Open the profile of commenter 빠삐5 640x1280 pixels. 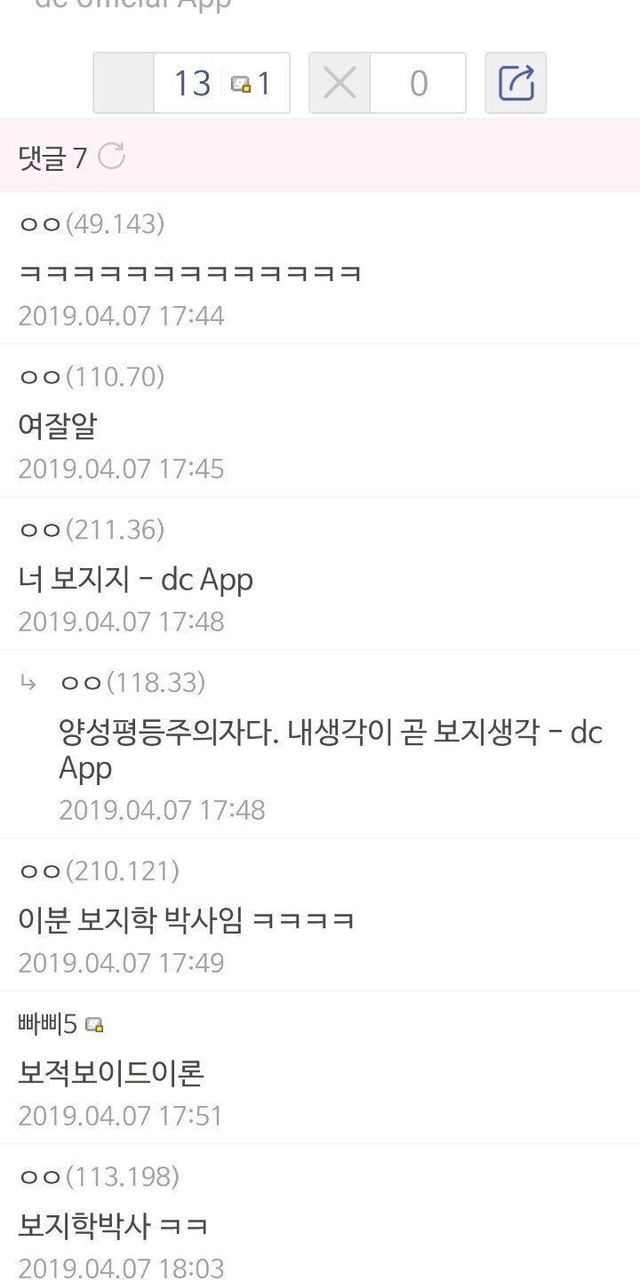click(48, 1023)
